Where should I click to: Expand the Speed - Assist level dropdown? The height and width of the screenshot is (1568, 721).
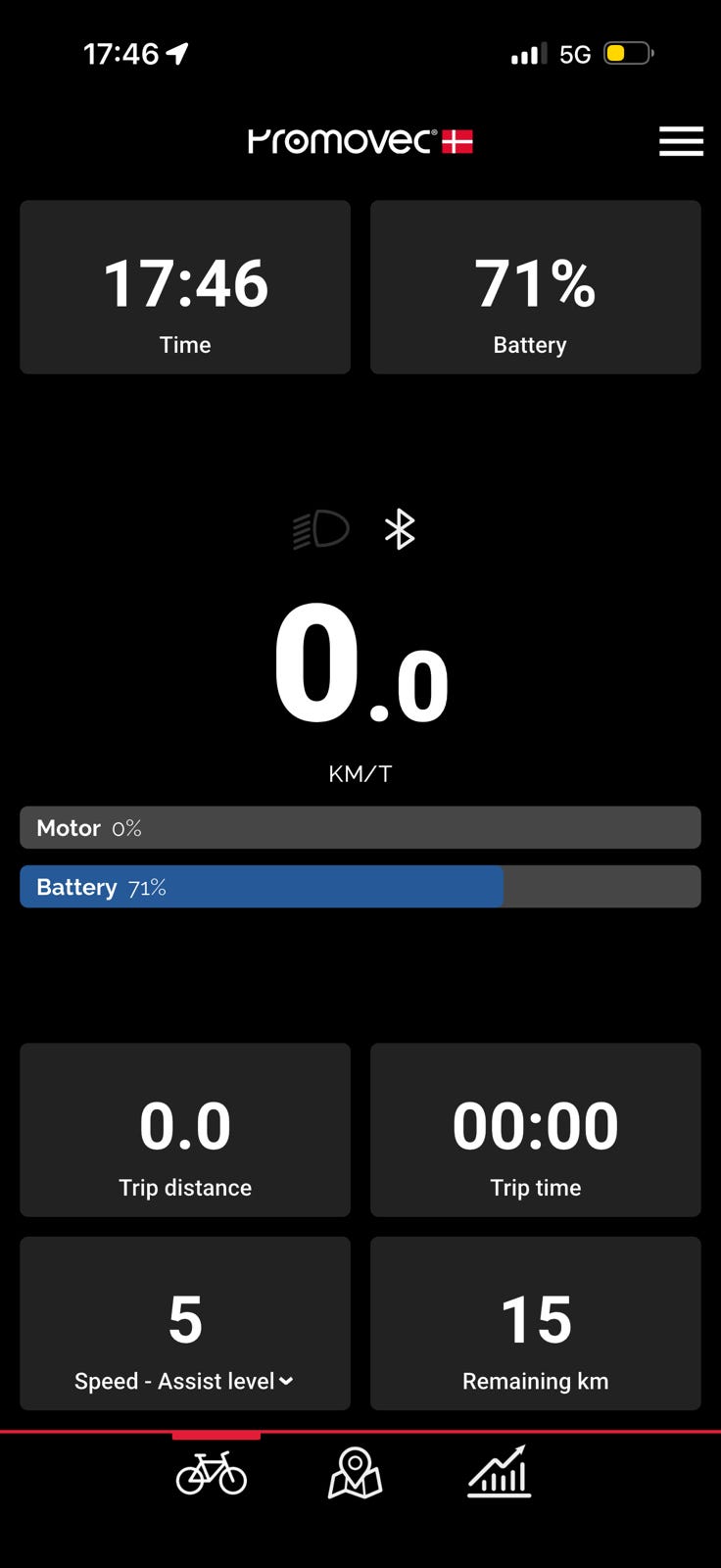184,1381
